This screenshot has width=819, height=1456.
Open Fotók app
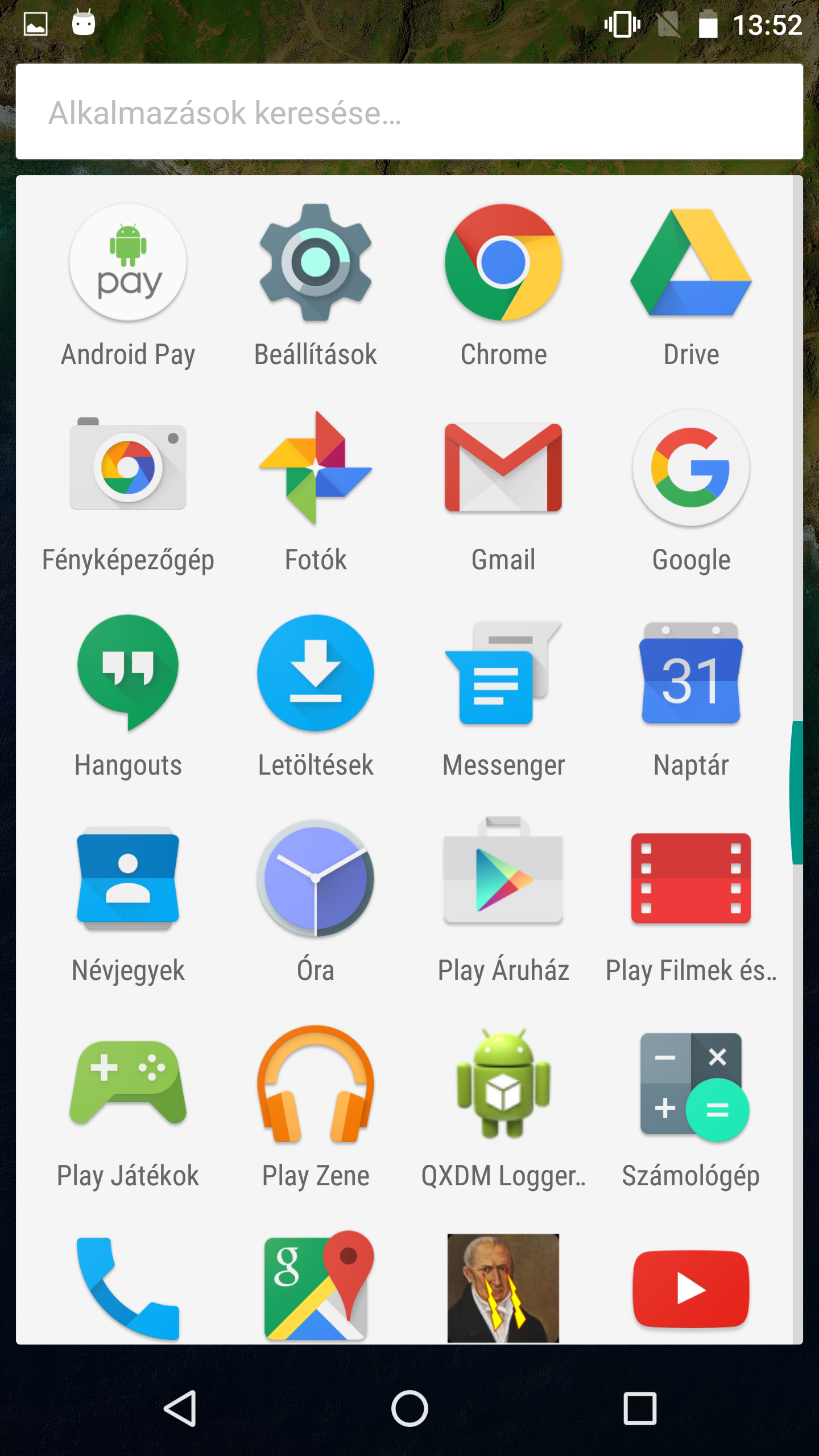click(x=316, y=468)
